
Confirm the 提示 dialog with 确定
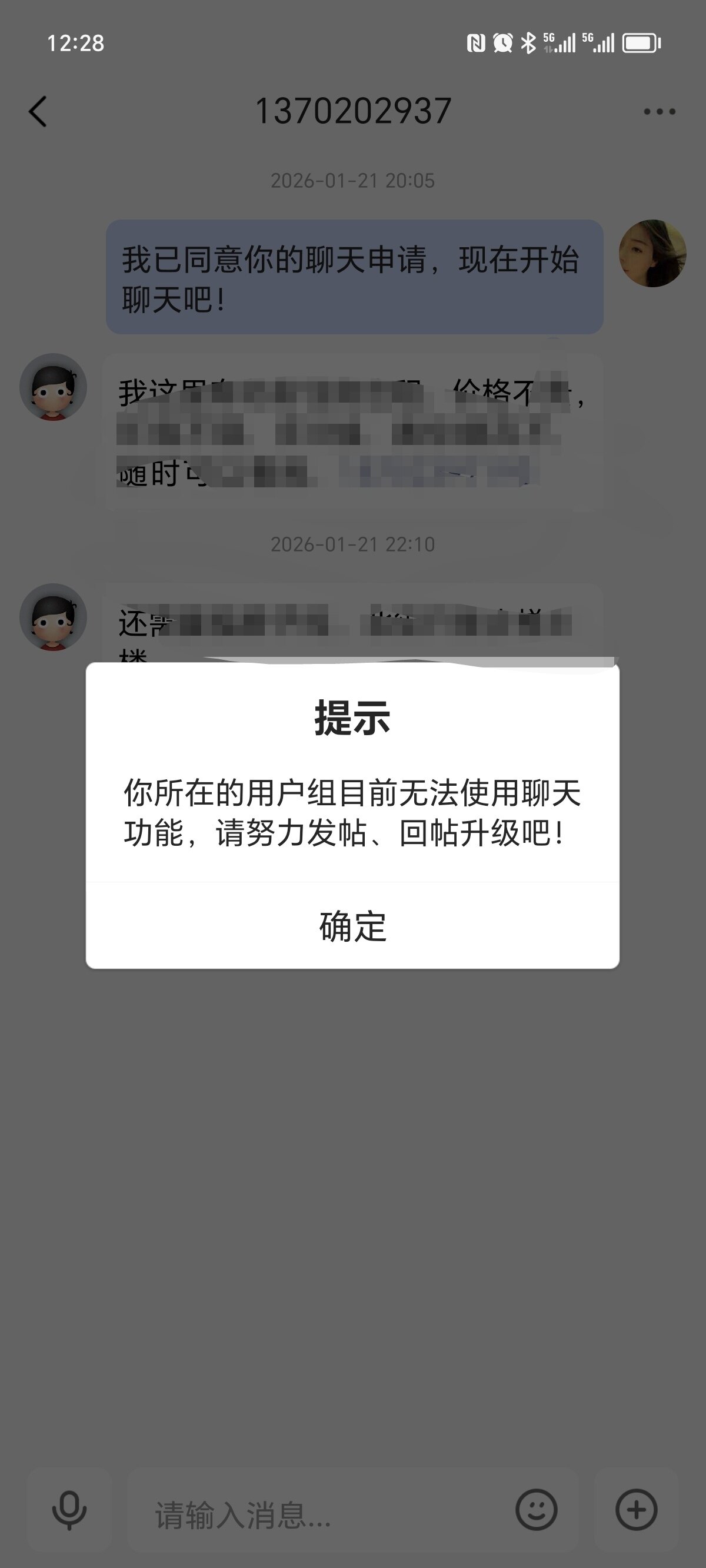[x=352, y=926]
